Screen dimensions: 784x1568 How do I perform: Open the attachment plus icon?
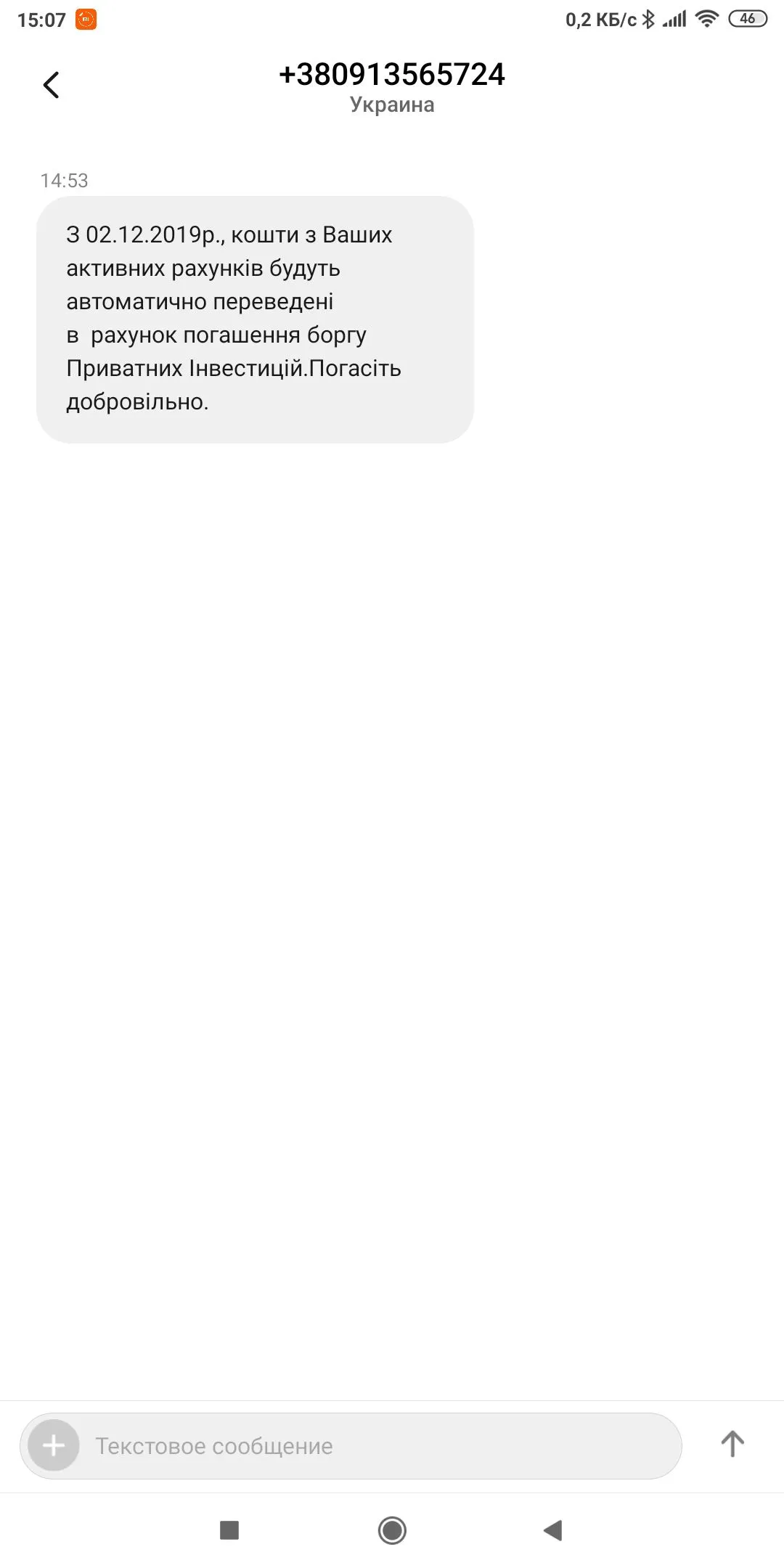pos(53,1445)
